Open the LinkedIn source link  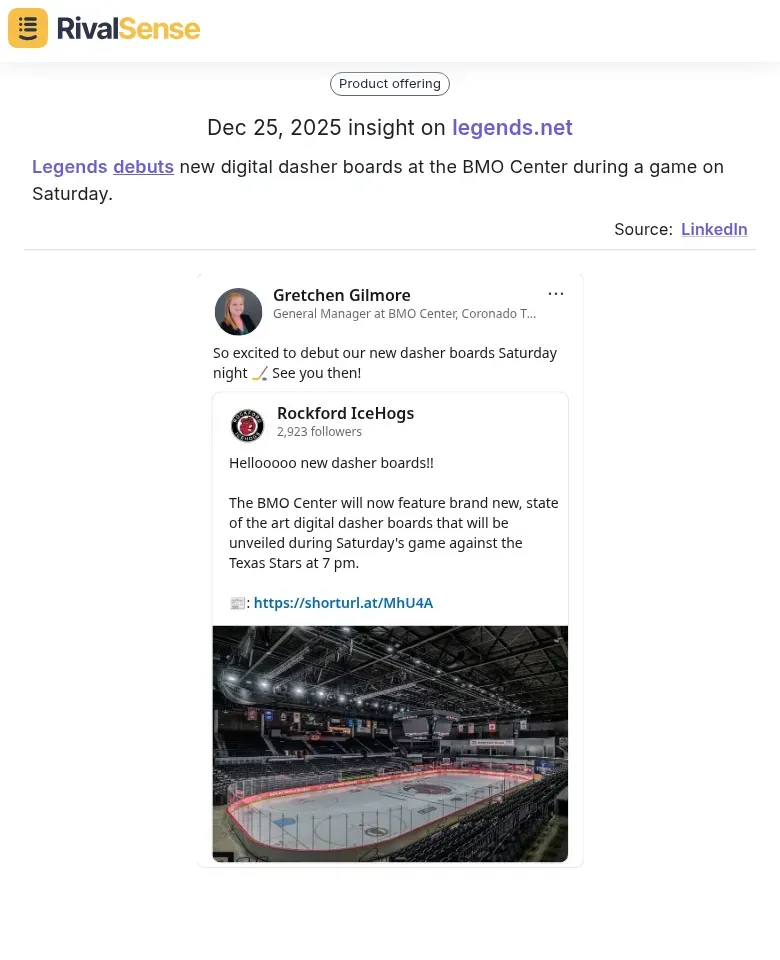[x=714, y=229]
